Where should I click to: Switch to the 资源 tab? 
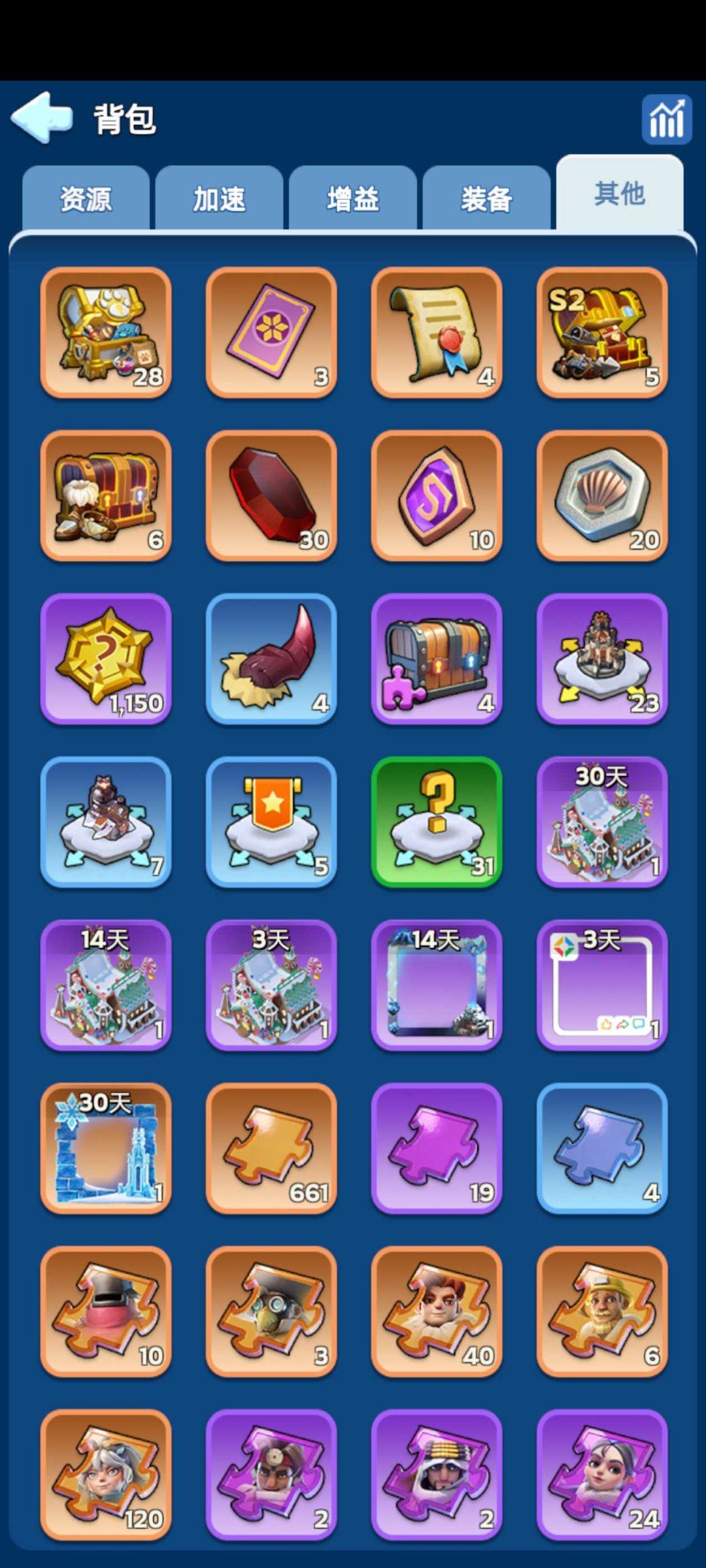click(x=86, y=199)
